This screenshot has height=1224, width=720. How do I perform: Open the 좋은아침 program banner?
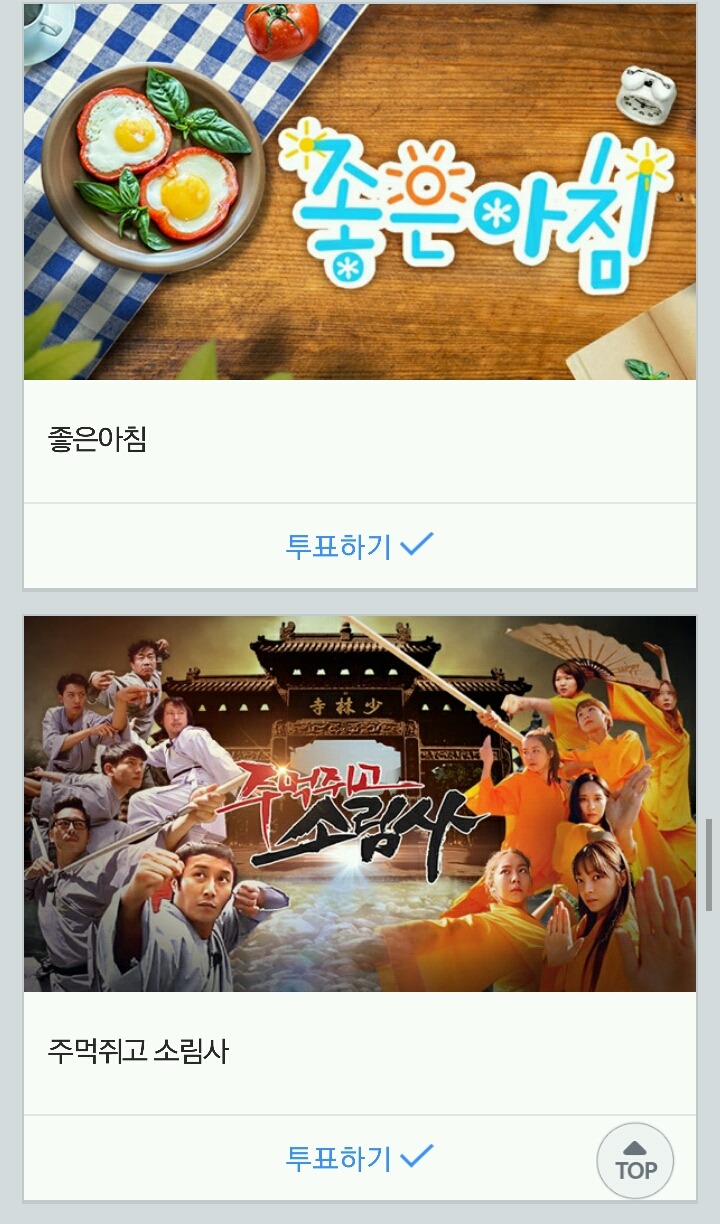360,192
